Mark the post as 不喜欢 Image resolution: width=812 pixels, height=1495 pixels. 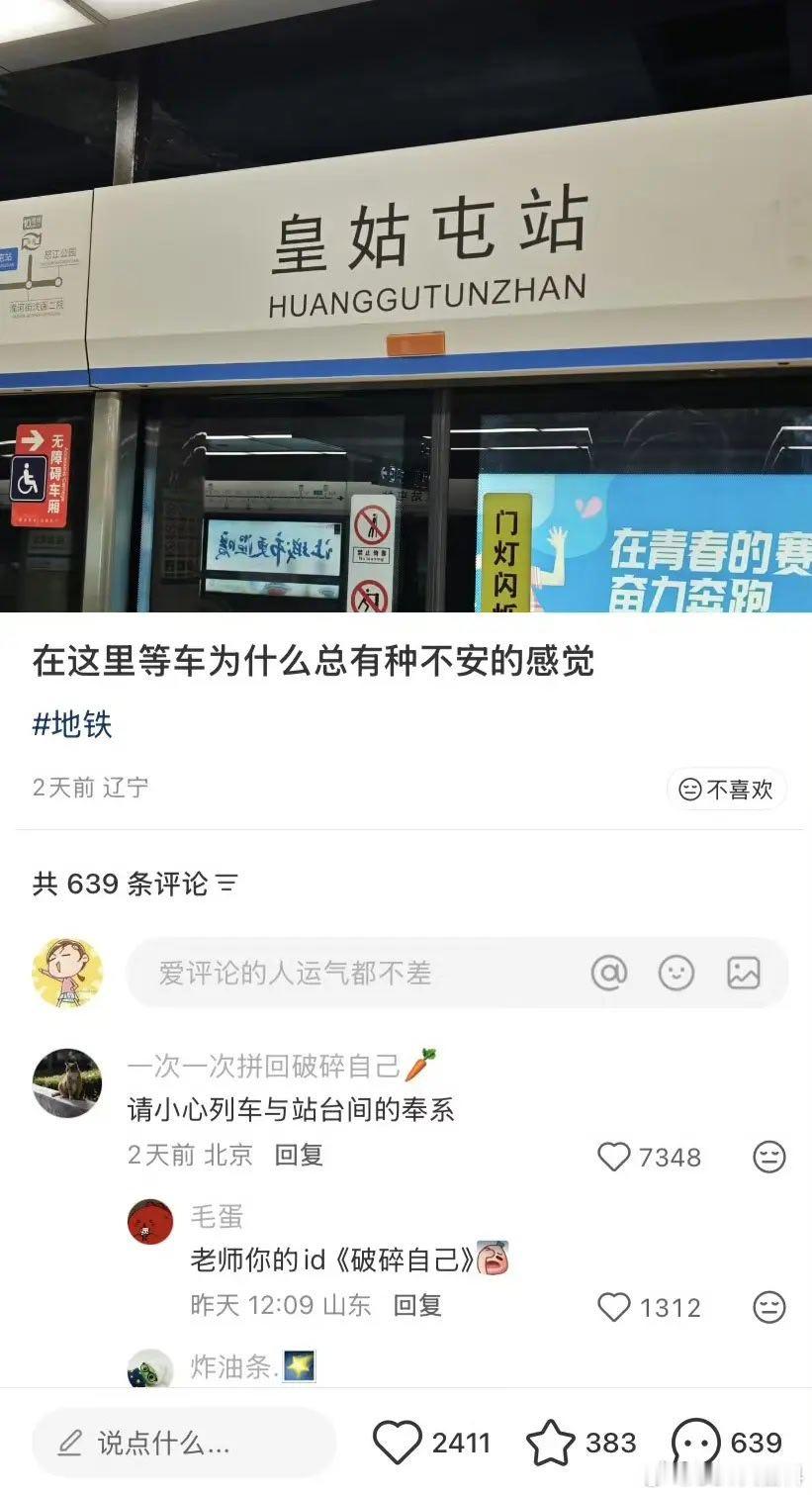tap(725, 789)
